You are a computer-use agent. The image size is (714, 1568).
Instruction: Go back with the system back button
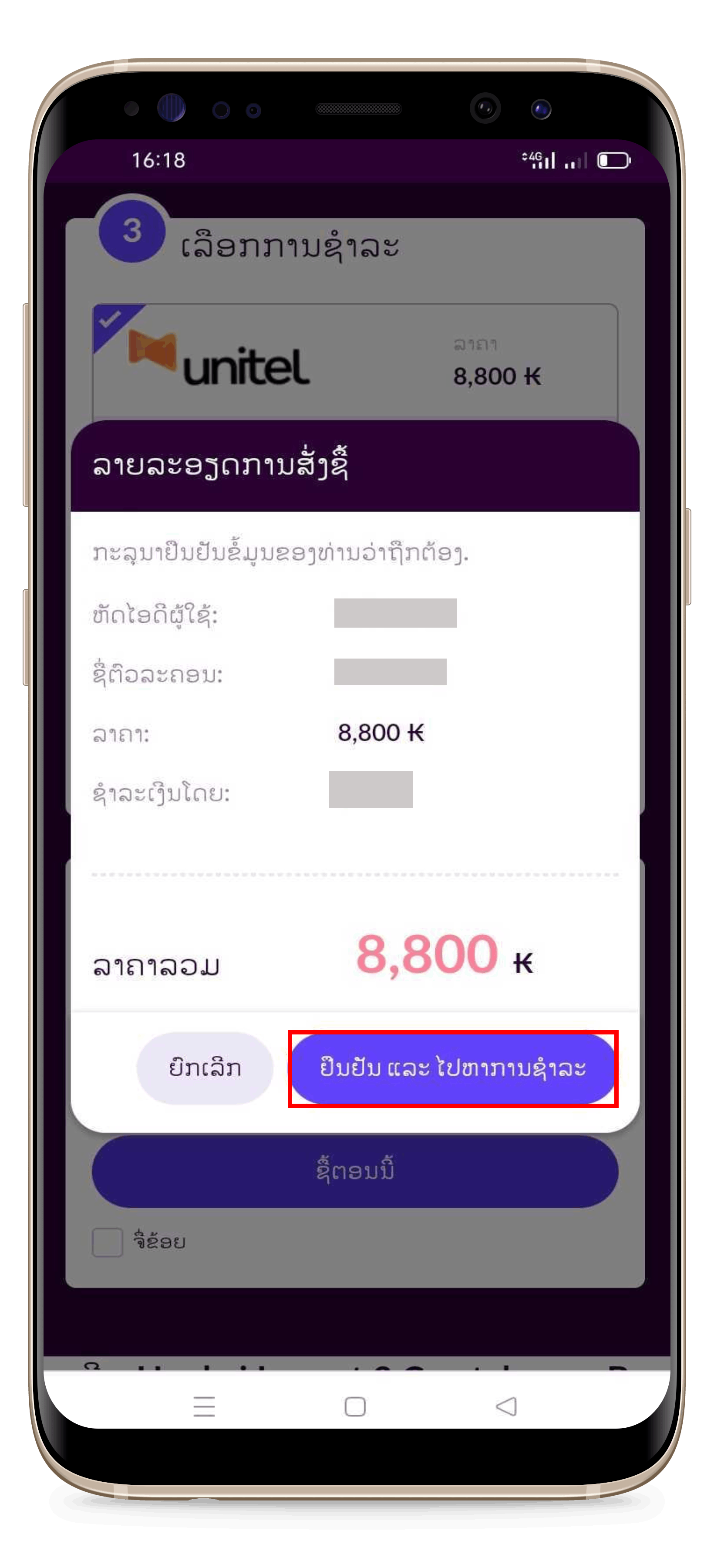click(506, 1406)
